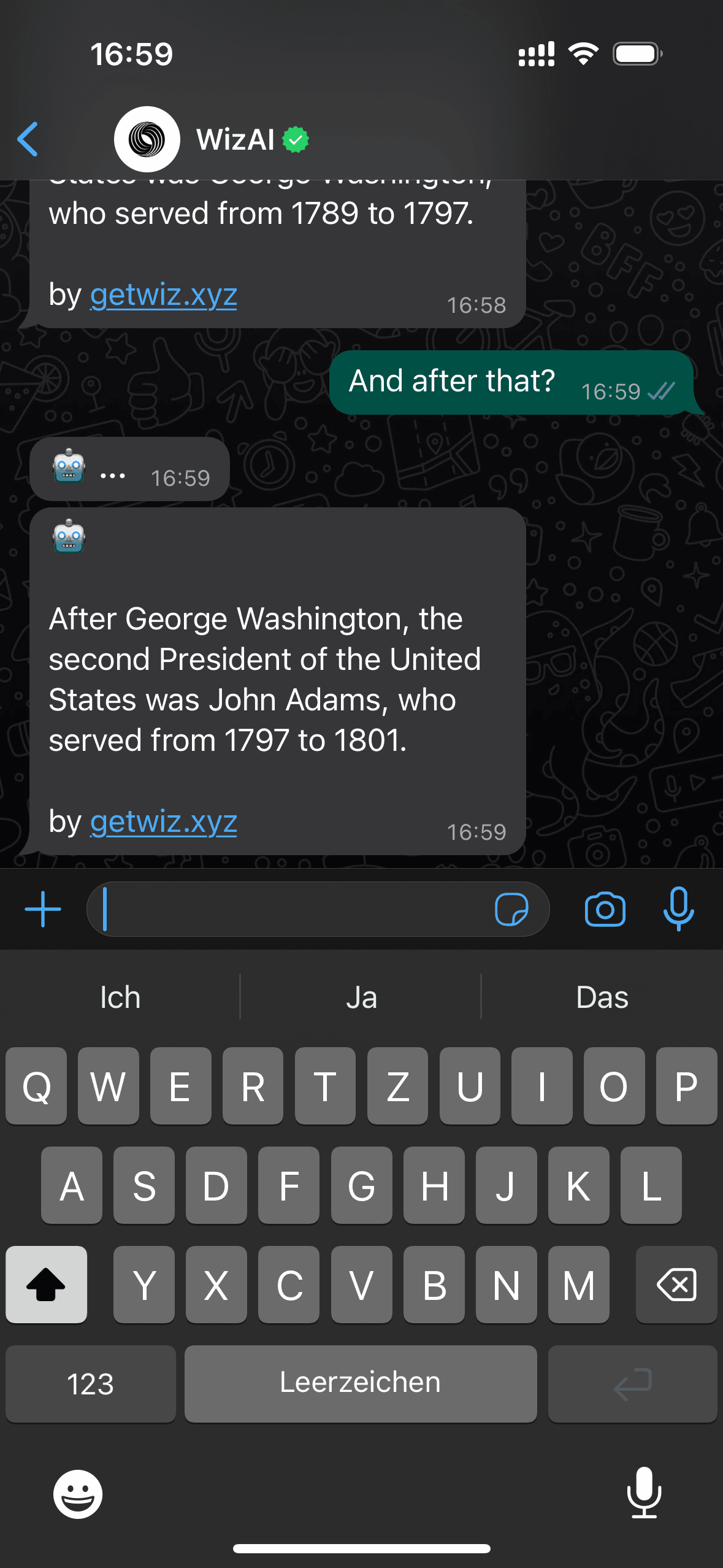Tap the Leerzeichen space key
723x1568 pixels.
point(361,1384)
